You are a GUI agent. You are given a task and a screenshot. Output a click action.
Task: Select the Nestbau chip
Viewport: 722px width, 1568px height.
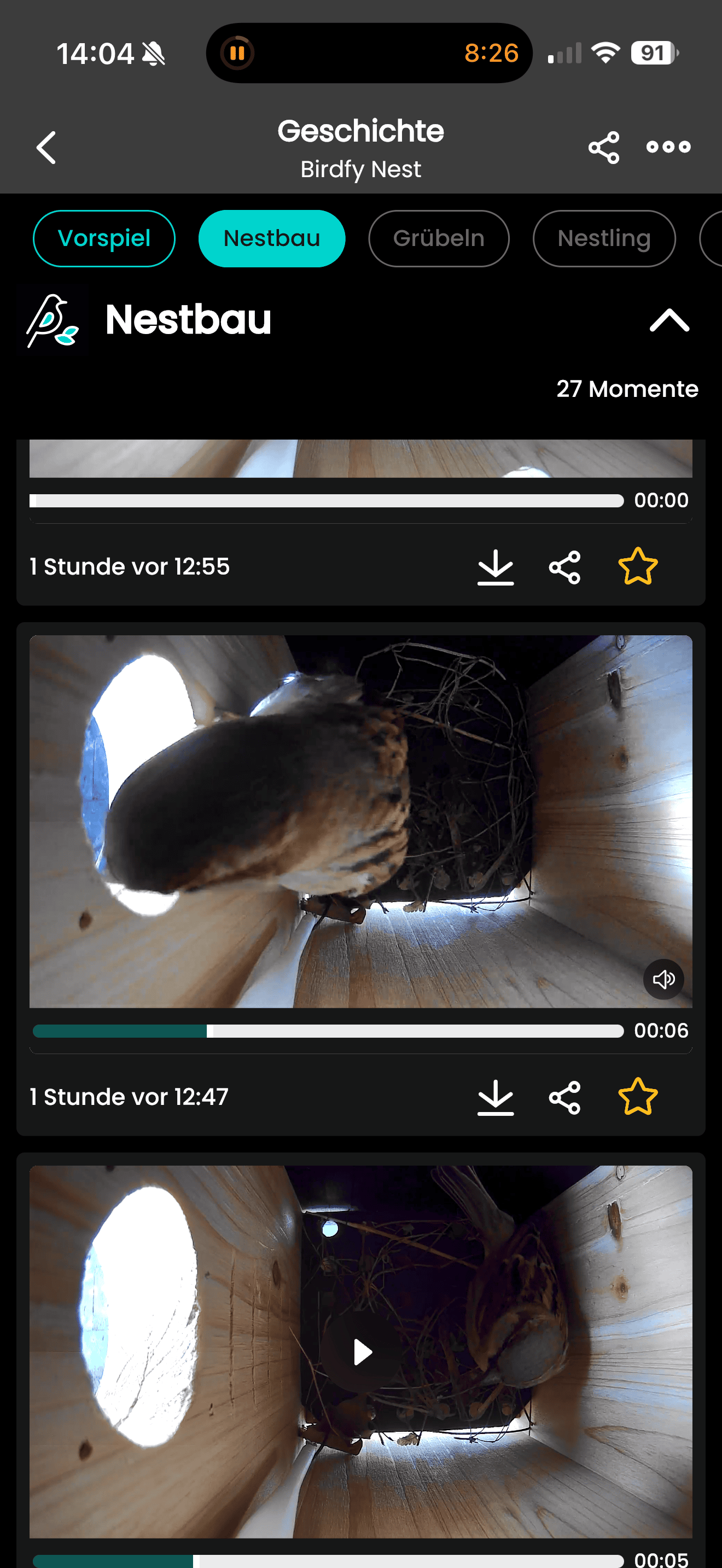click(271, 238)
